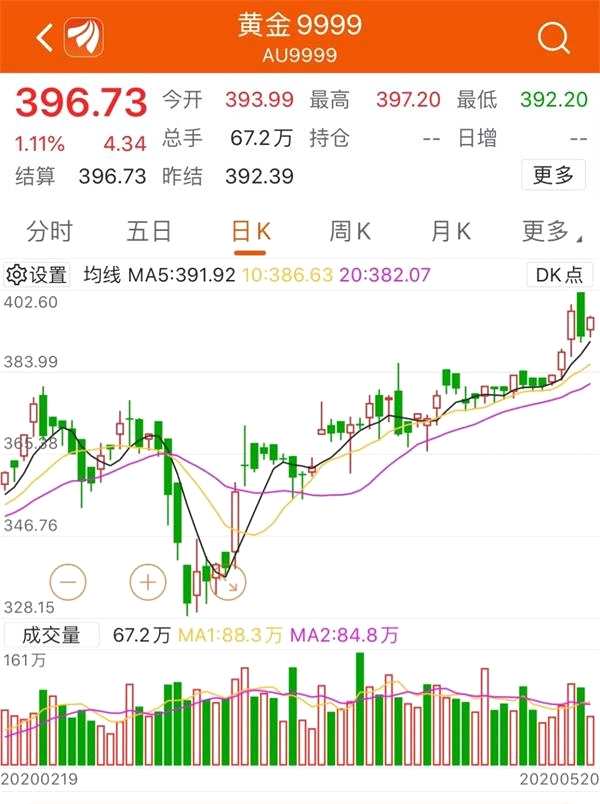Switch to the 周K chart tab

(x=350, y=232)
